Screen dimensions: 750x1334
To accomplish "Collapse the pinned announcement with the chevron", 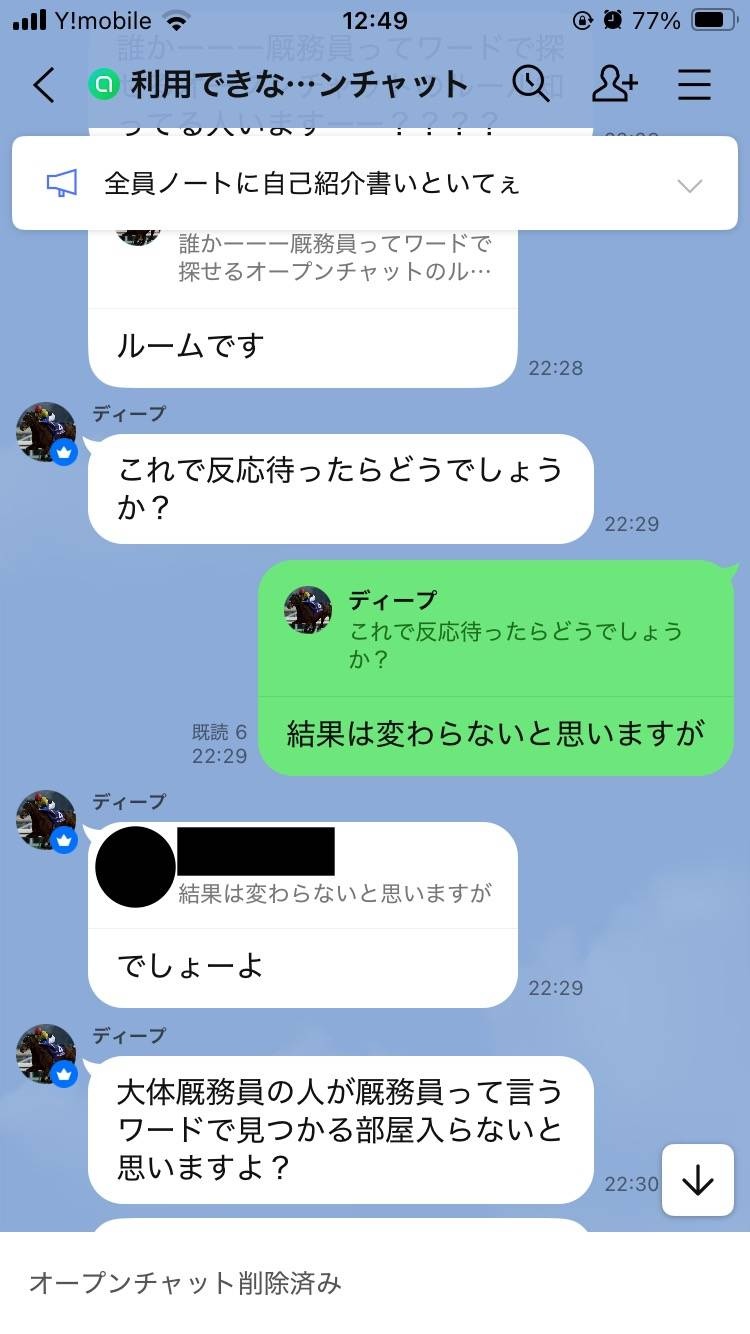I will click(x=689, y=185).
